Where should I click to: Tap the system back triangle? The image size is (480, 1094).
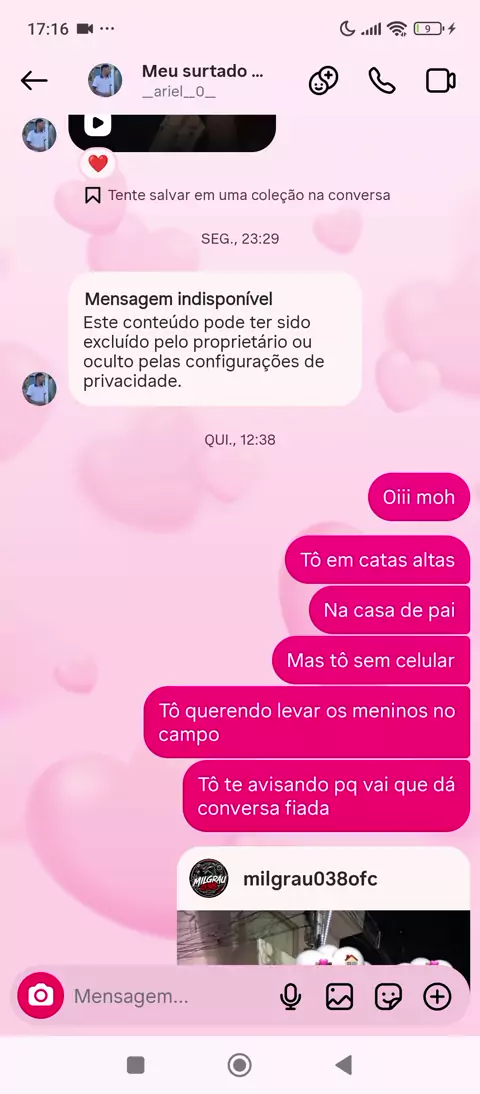(x=343, y=1065)
